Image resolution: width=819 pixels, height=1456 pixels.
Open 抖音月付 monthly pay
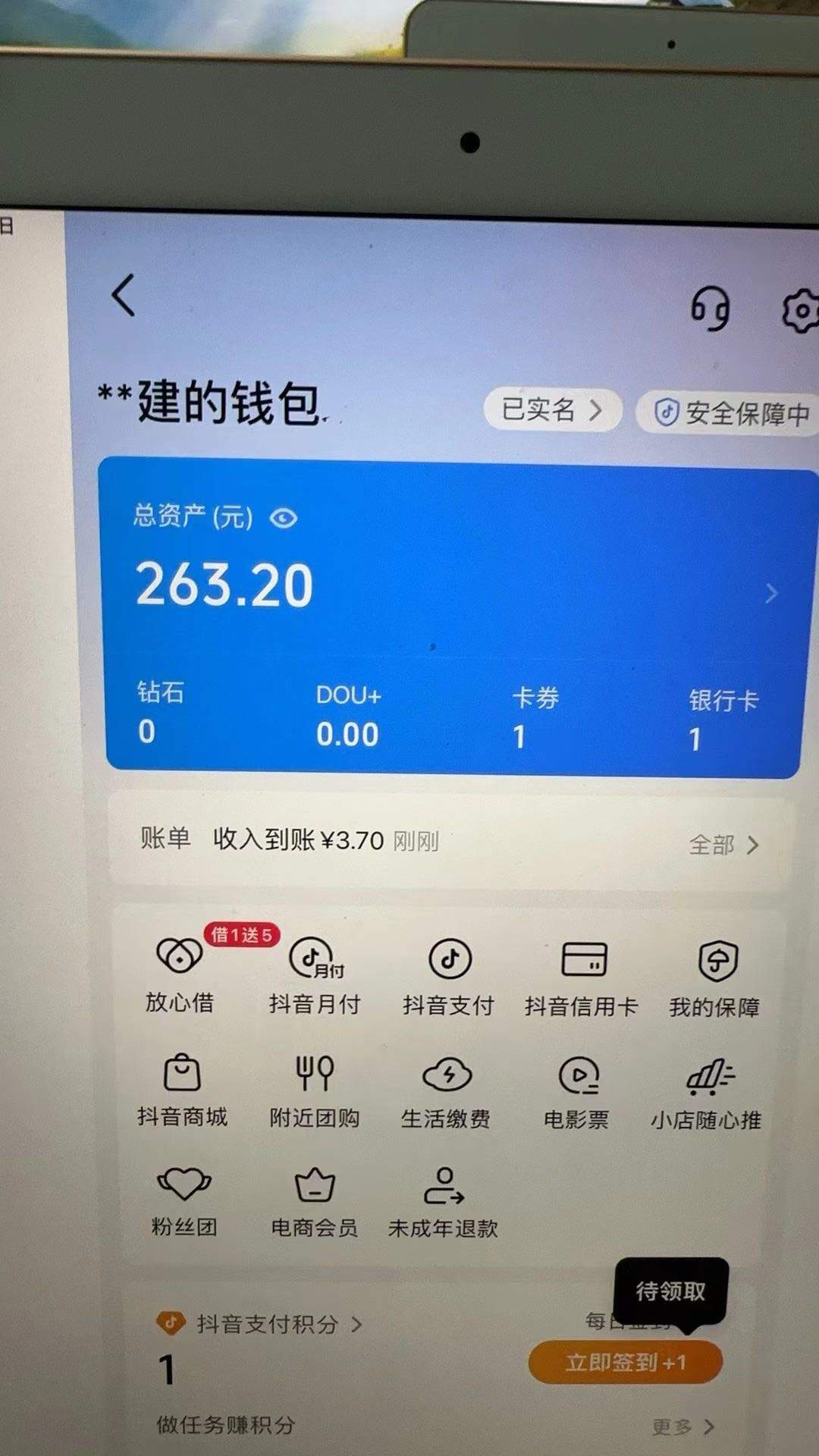pos(315,977)
